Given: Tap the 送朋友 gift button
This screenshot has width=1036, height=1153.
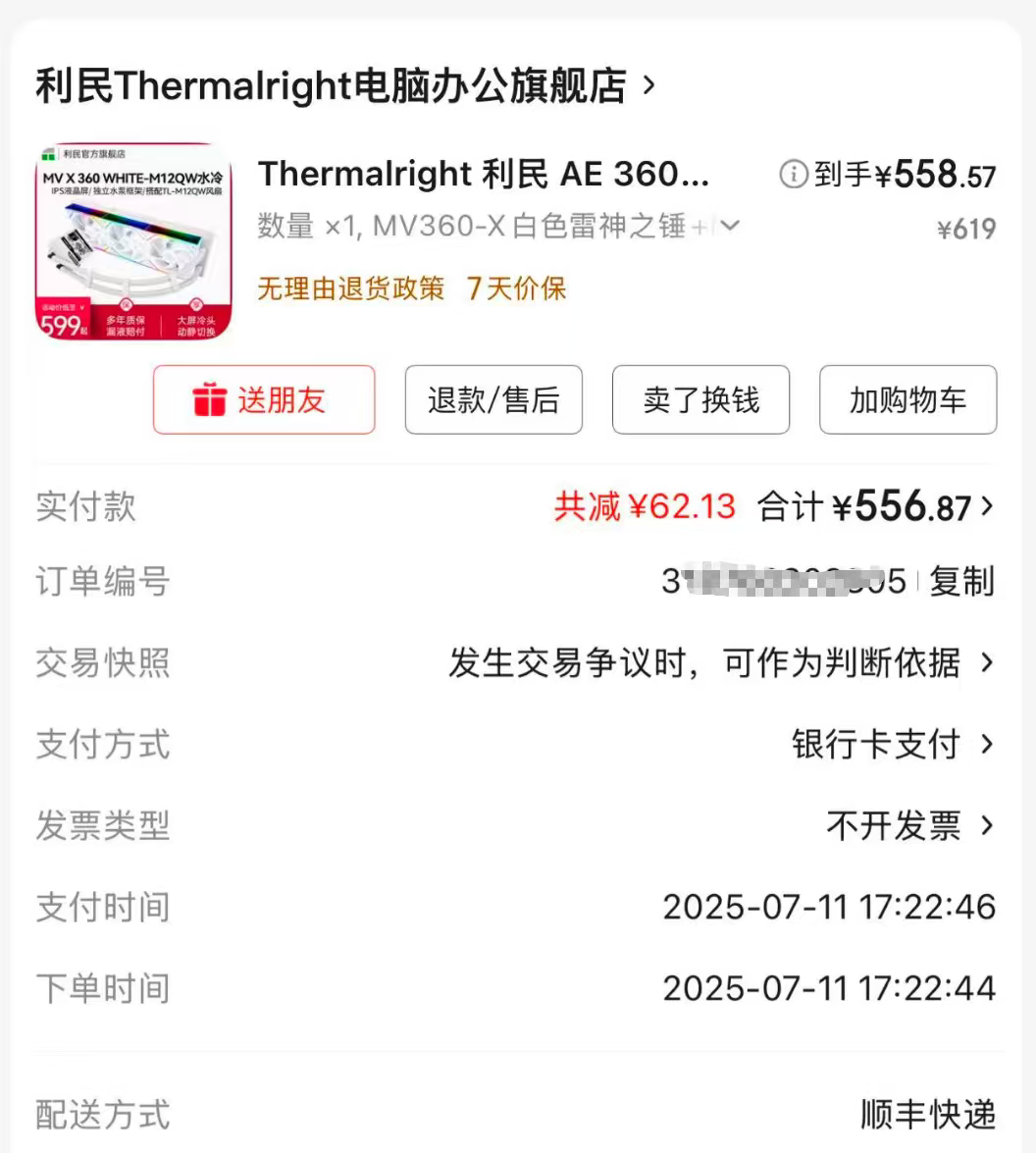Looking at the screenshot, I should [x=263, y=400].
